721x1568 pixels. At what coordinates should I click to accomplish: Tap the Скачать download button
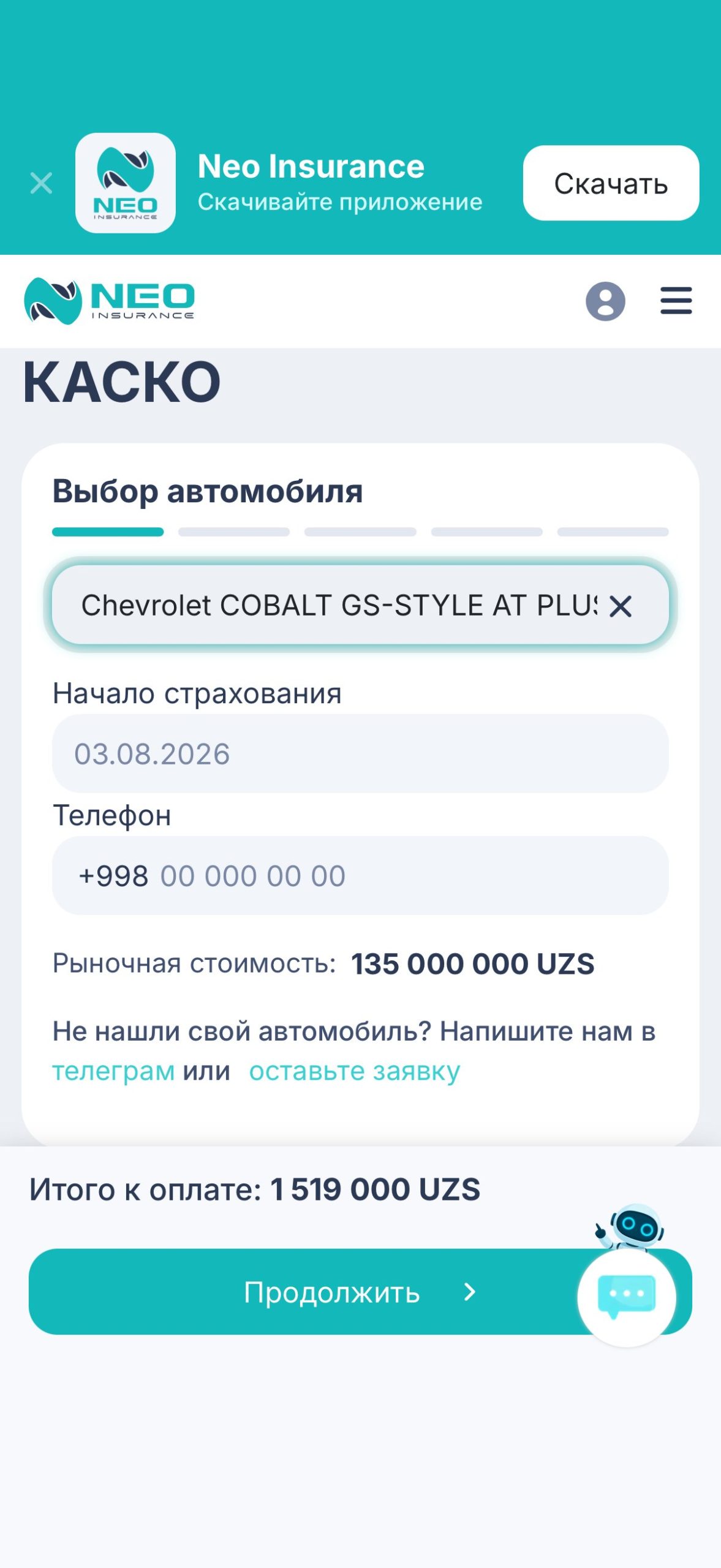pos(611,183)
